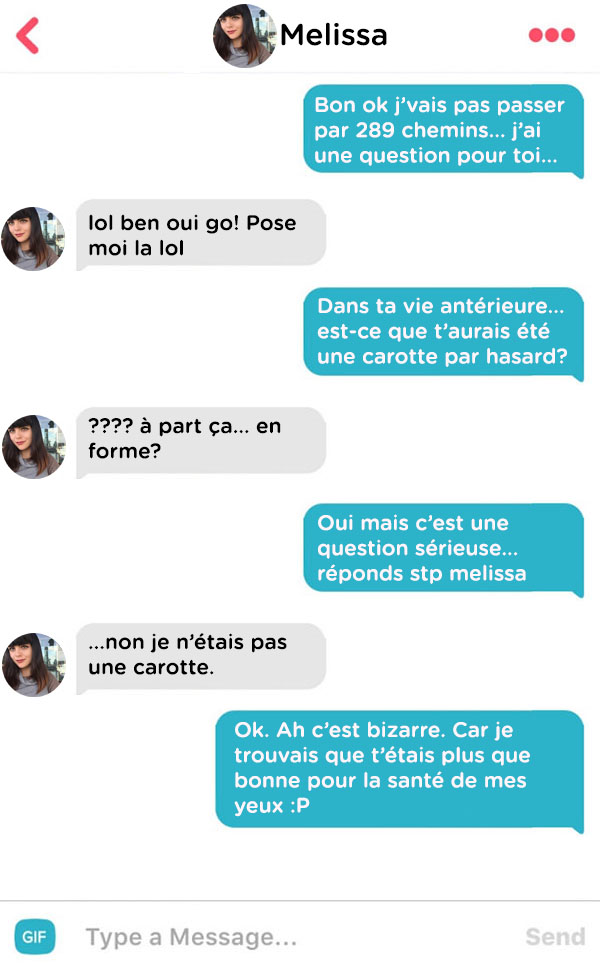Focus the Type a Message field
600x969 pixels.
(x=297, y=937)
